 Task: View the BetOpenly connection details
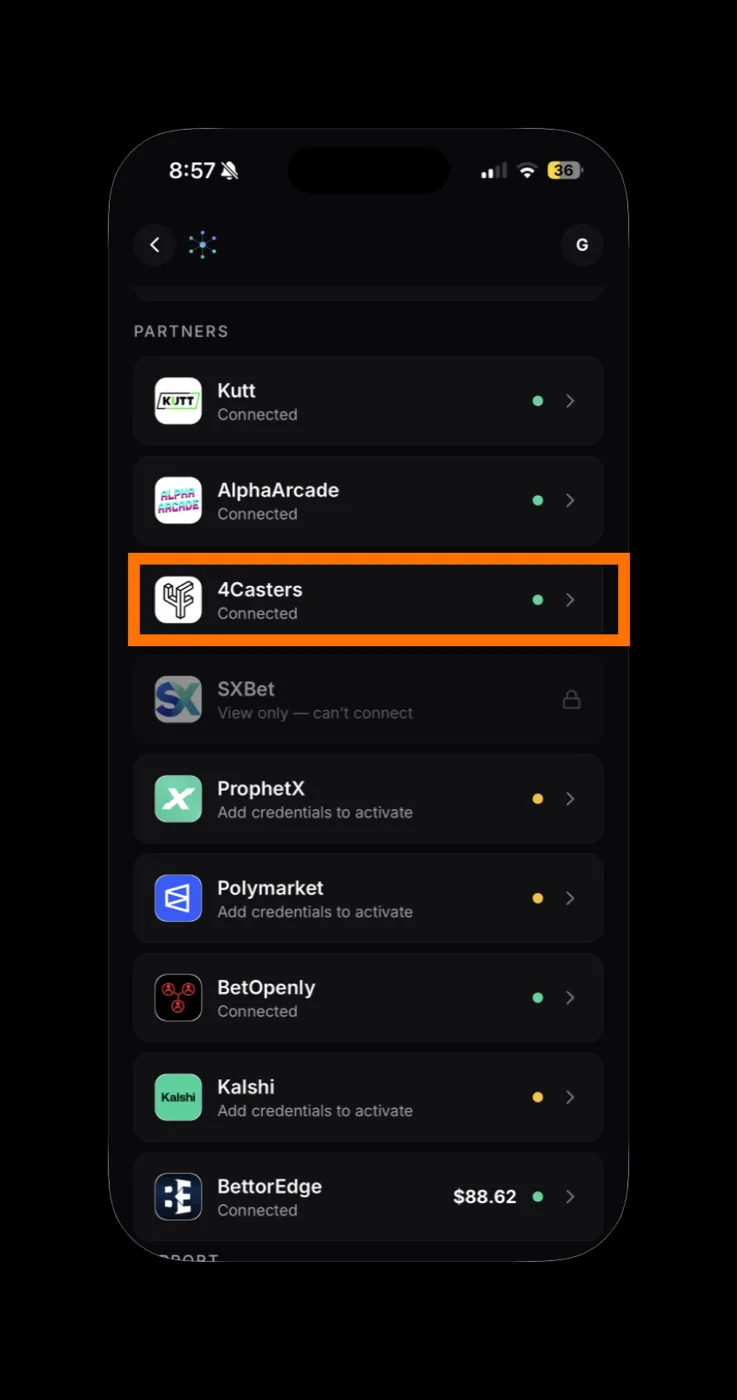(x=368, y=998)
